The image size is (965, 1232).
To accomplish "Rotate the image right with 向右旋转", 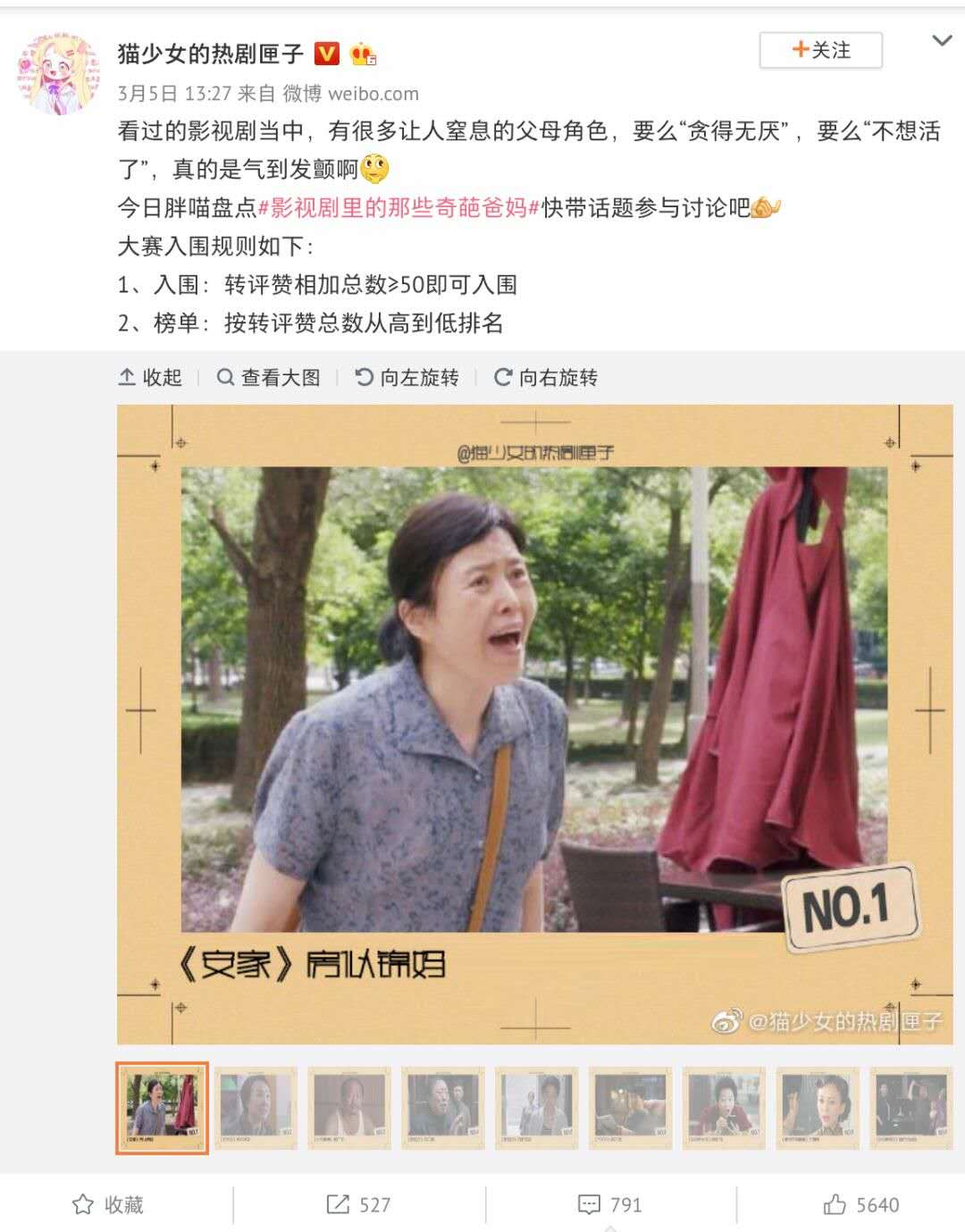I will coord(546,378).
